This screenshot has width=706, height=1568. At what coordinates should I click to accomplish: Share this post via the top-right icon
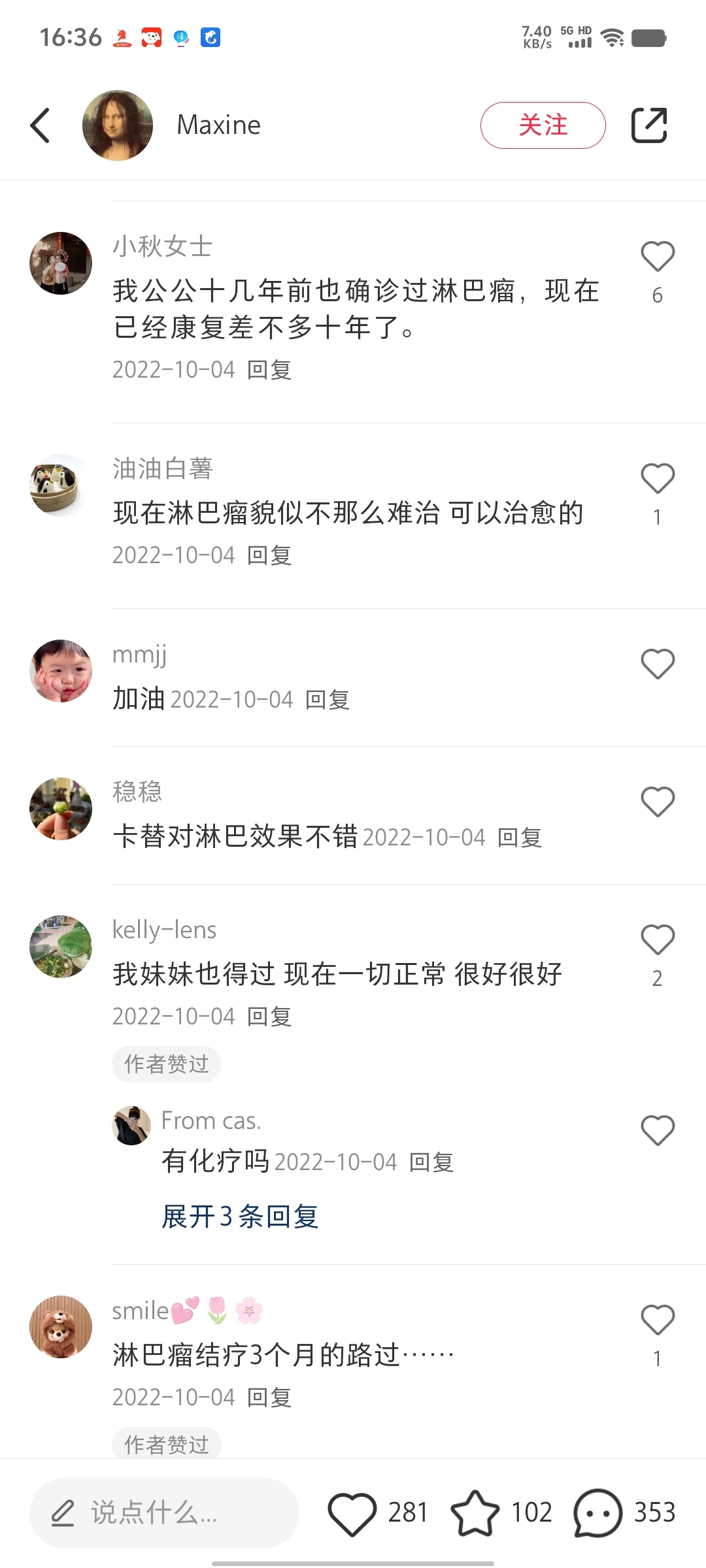(648, 125)
